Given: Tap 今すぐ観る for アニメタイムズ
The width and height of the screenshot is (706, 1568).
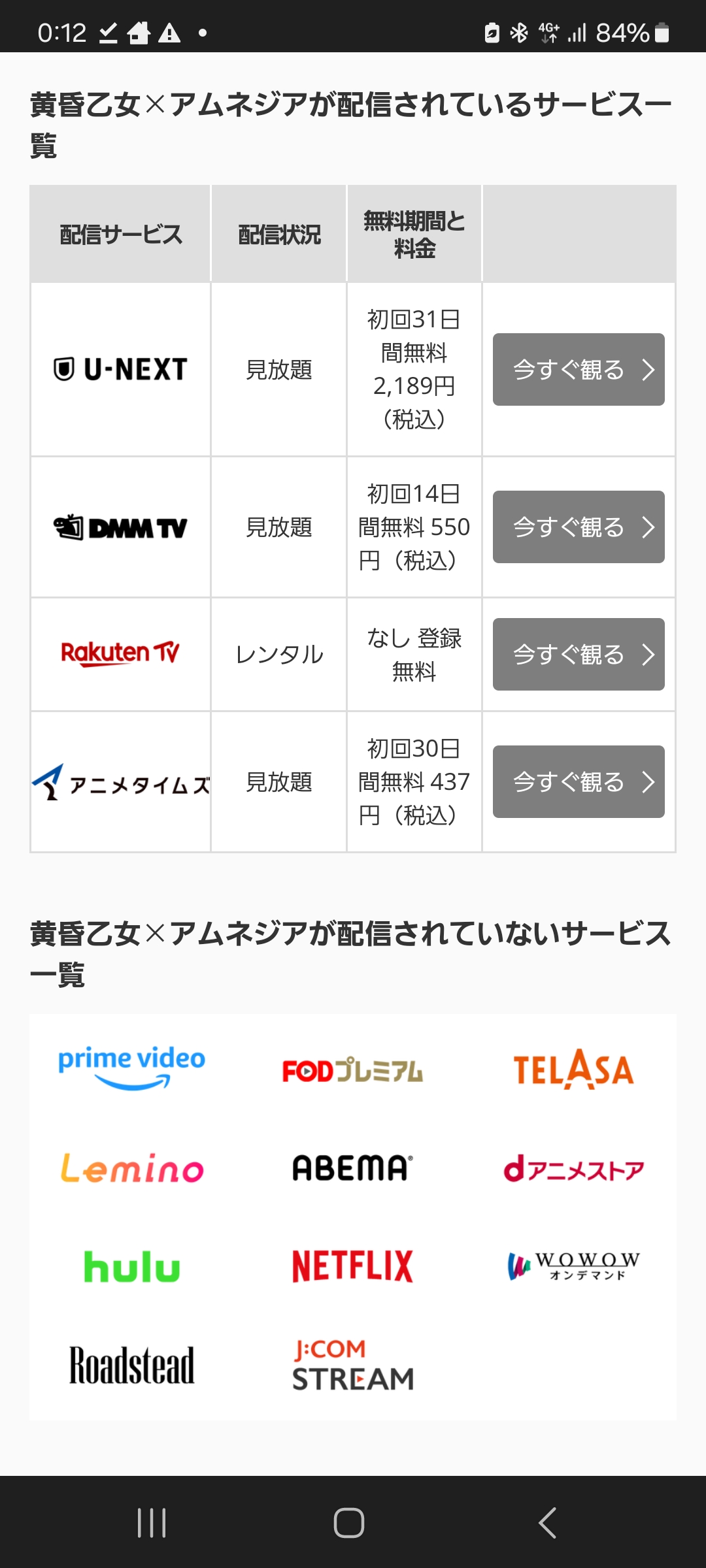Looking at the screenshot, I should tap(579, 781).
